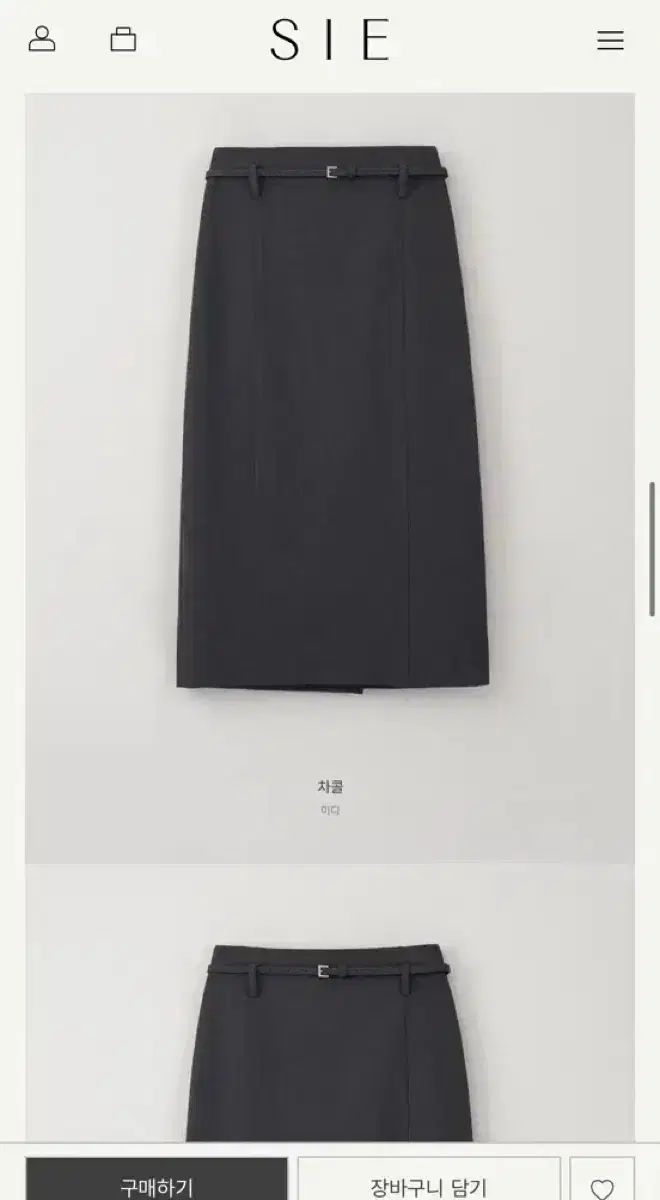Screen dimensions: 660x1200
Task: Open the shopping bag
Action: 123,40
